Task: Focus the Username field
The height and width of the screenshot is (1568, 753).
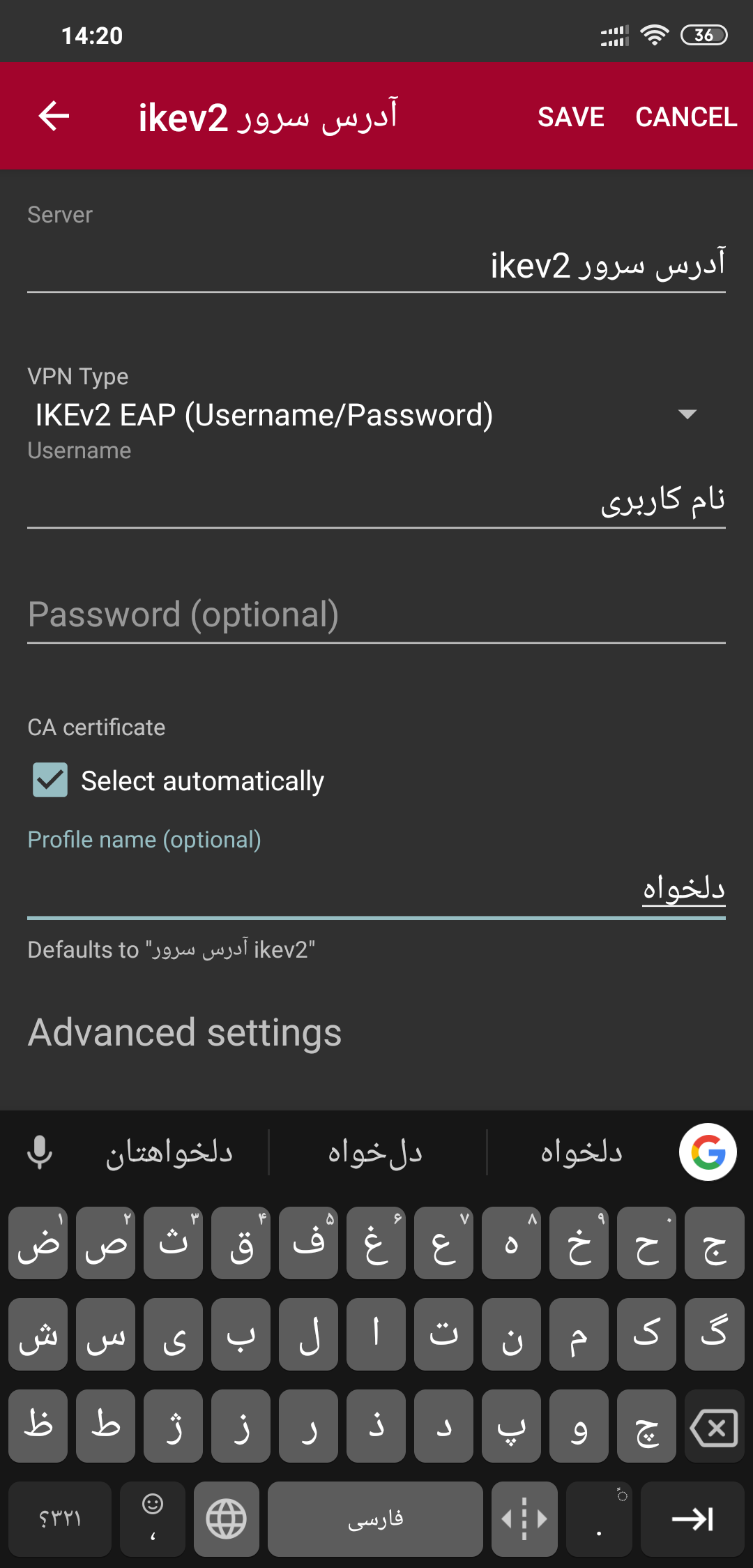Action: coord(376,500)
